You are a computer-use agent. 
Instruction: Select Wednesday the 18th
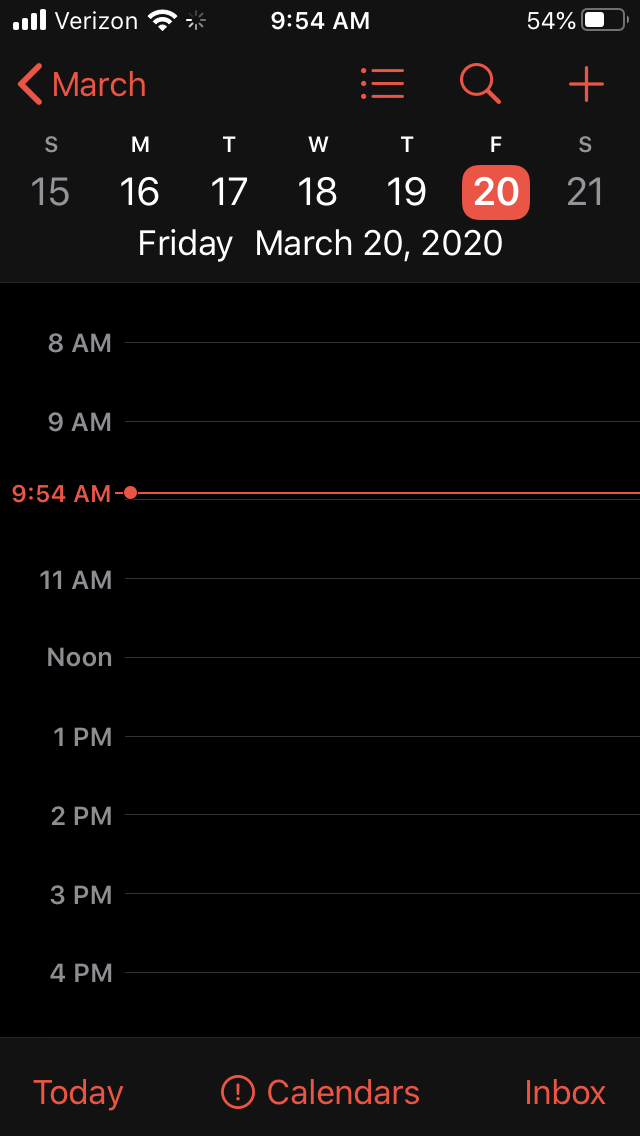pyautogui.click(x=317, y=192)
